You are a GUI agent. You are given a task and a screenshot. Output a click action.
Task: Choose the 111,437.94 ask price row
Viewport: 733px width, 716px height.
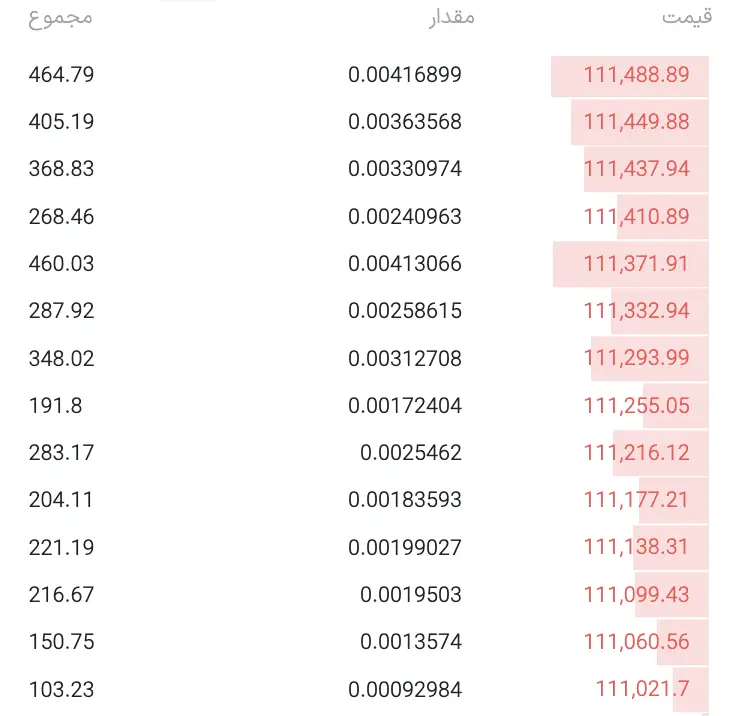click(x=636, y=169)
